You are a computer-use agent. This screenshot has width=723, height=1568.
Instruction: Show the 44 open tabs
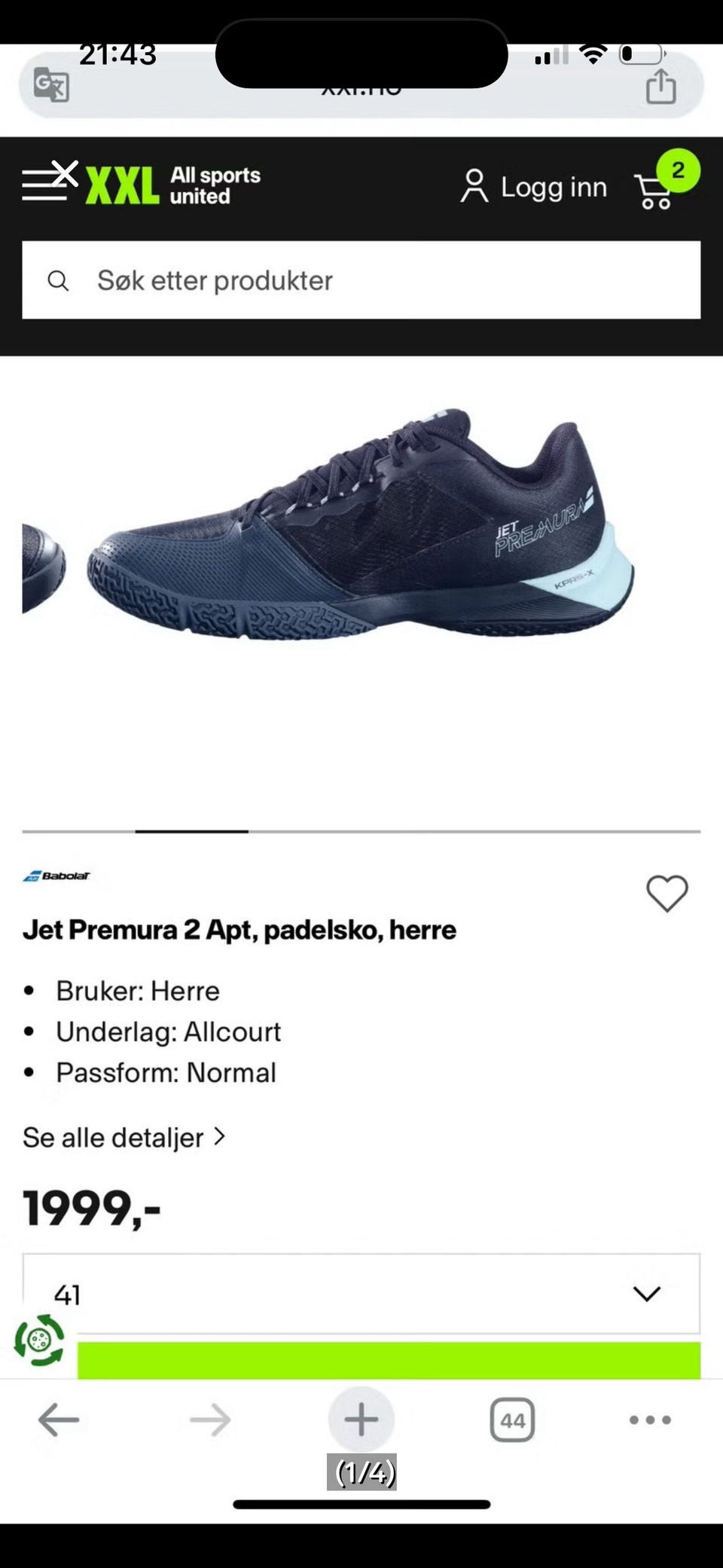coord(512,1420)
